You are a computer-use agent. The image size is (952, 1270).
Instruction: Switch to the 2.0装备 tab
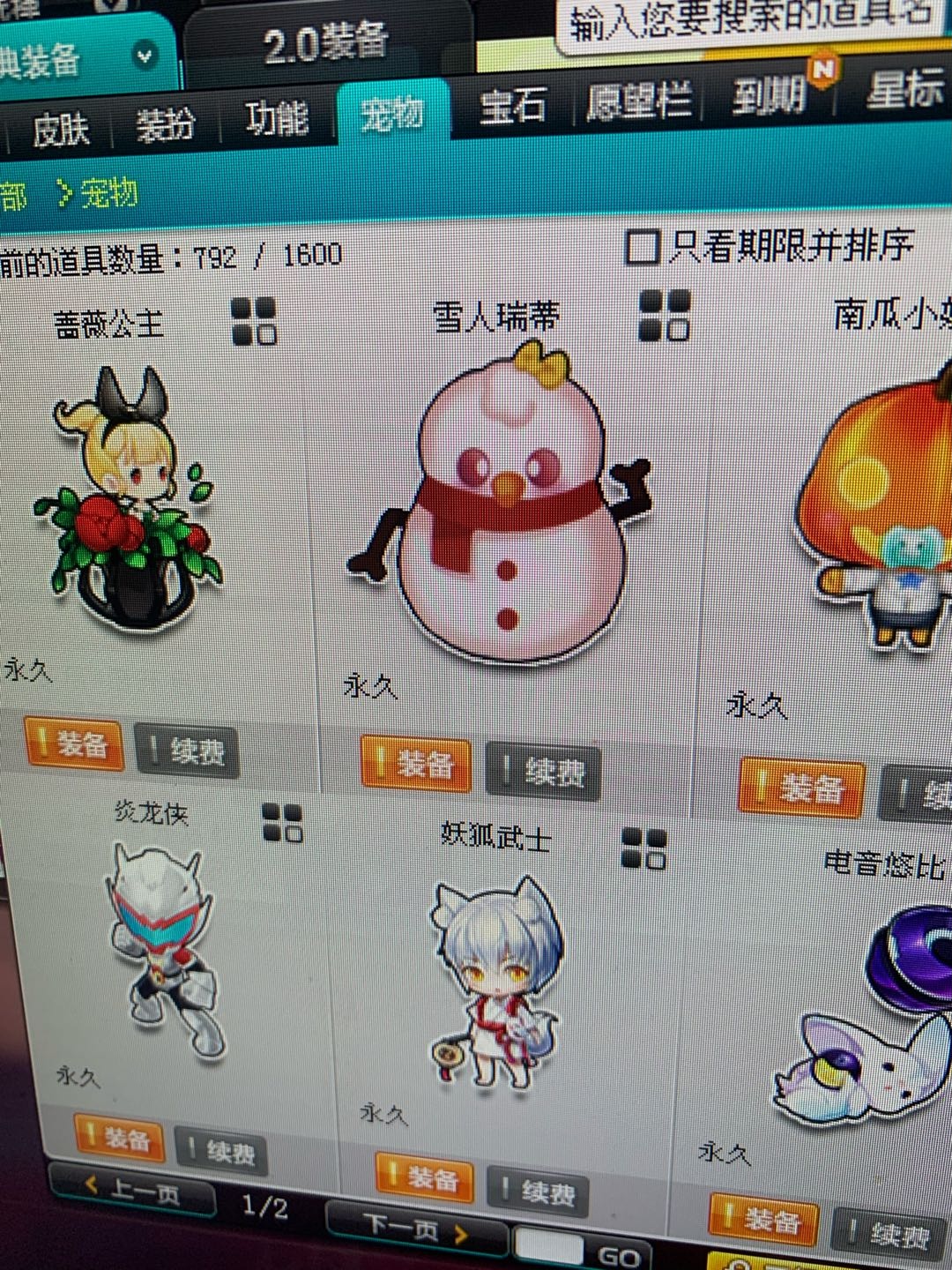324,42
